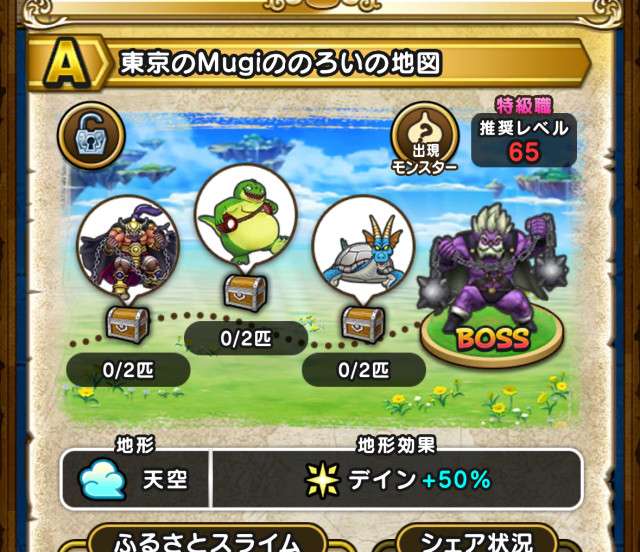View the blue horned dragon bubble
640x552 pixels.
tap(362, 249)
